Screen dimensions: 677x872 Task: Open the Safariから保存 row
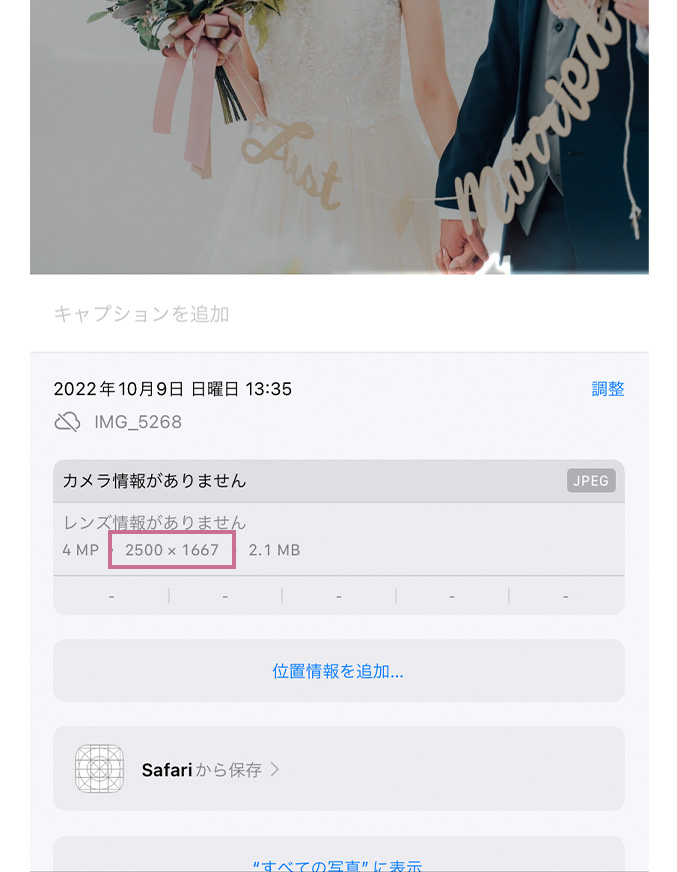coord(338,769)
